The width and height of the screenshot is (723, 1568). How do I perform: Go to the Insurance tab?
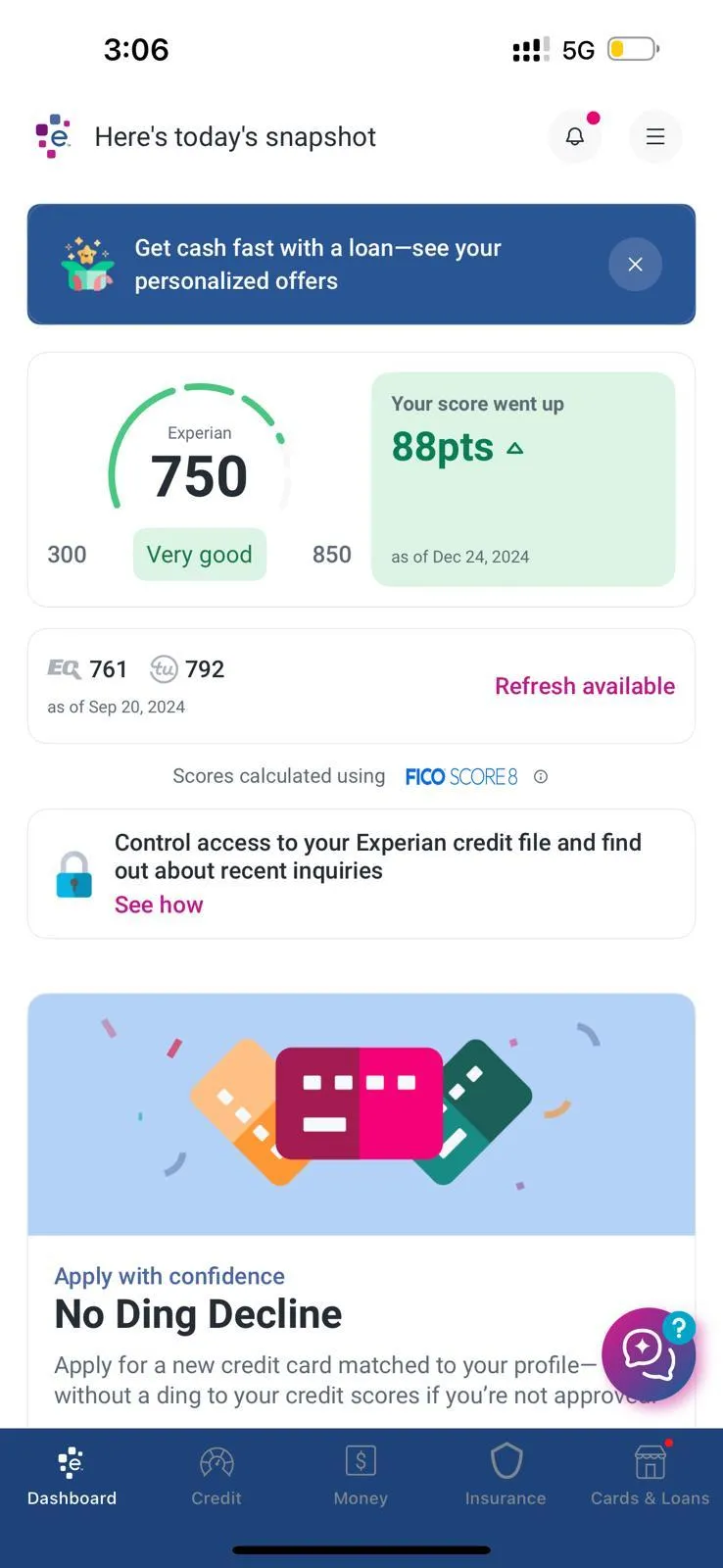(506, 1477)
